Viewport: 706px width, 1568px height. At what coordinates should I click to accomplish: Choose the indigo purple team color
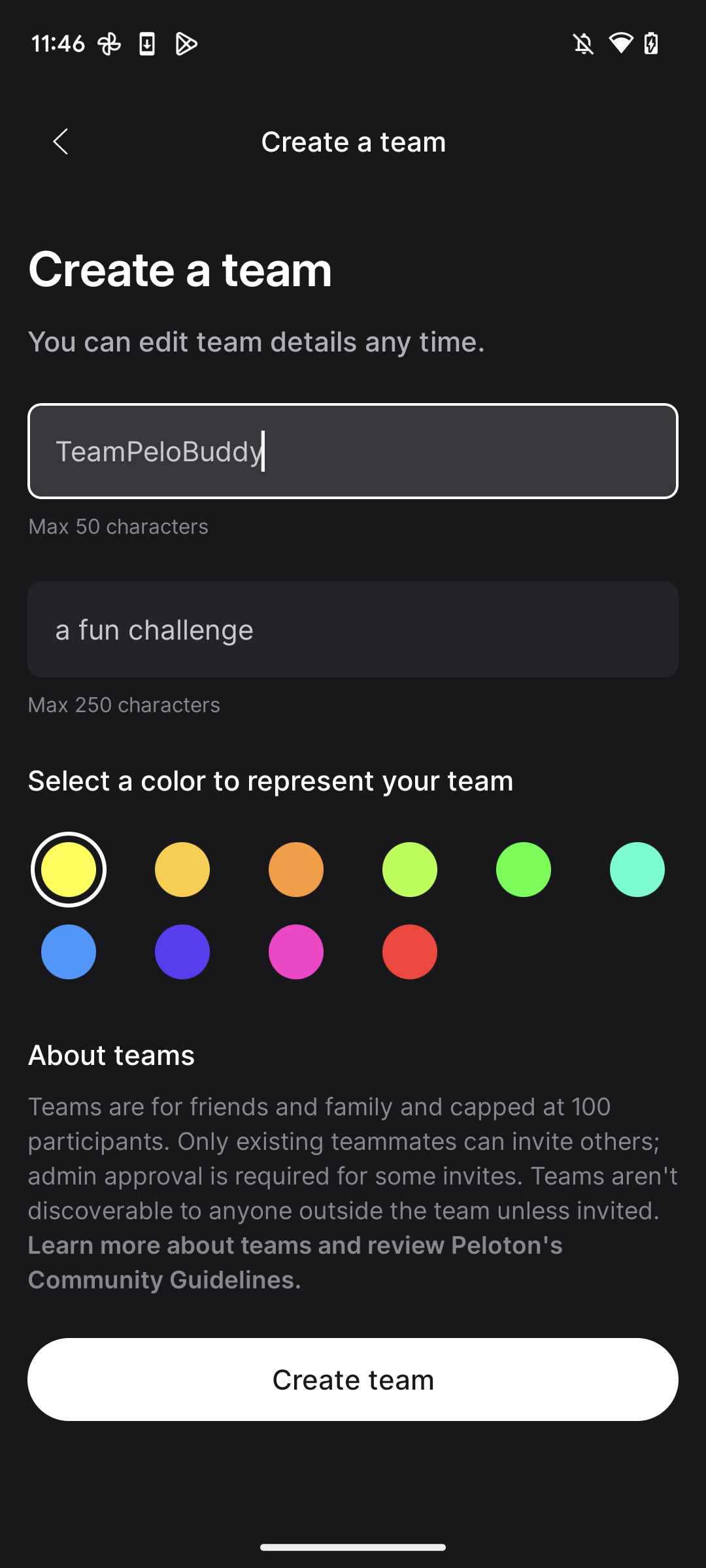182,952
